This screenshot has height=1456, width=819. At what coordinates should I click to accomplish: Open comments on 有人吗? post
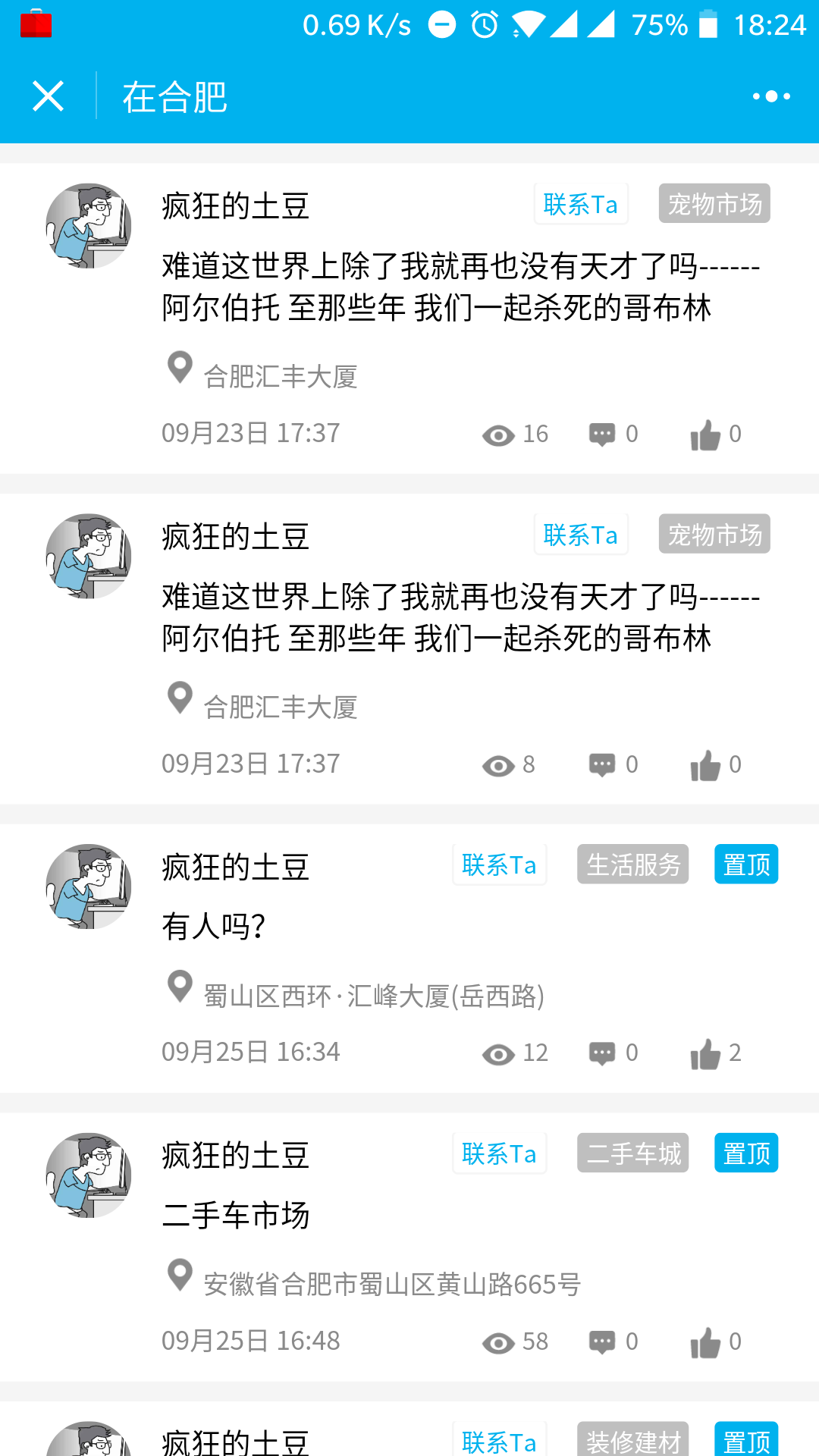click(603, 1053)
